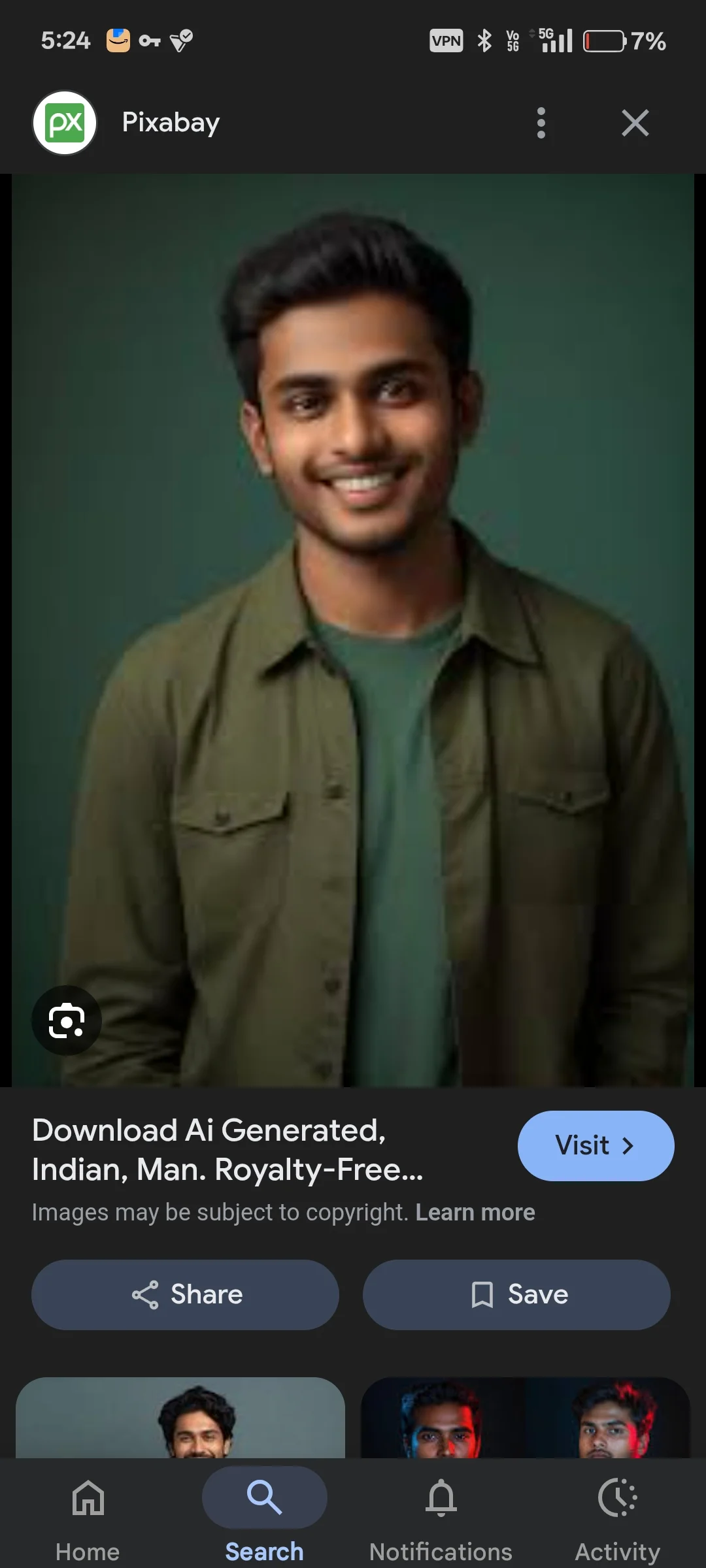Screen dimensions: 706x1568
Task: Open the three-dot overflow menu
Action: pos(541,123)
